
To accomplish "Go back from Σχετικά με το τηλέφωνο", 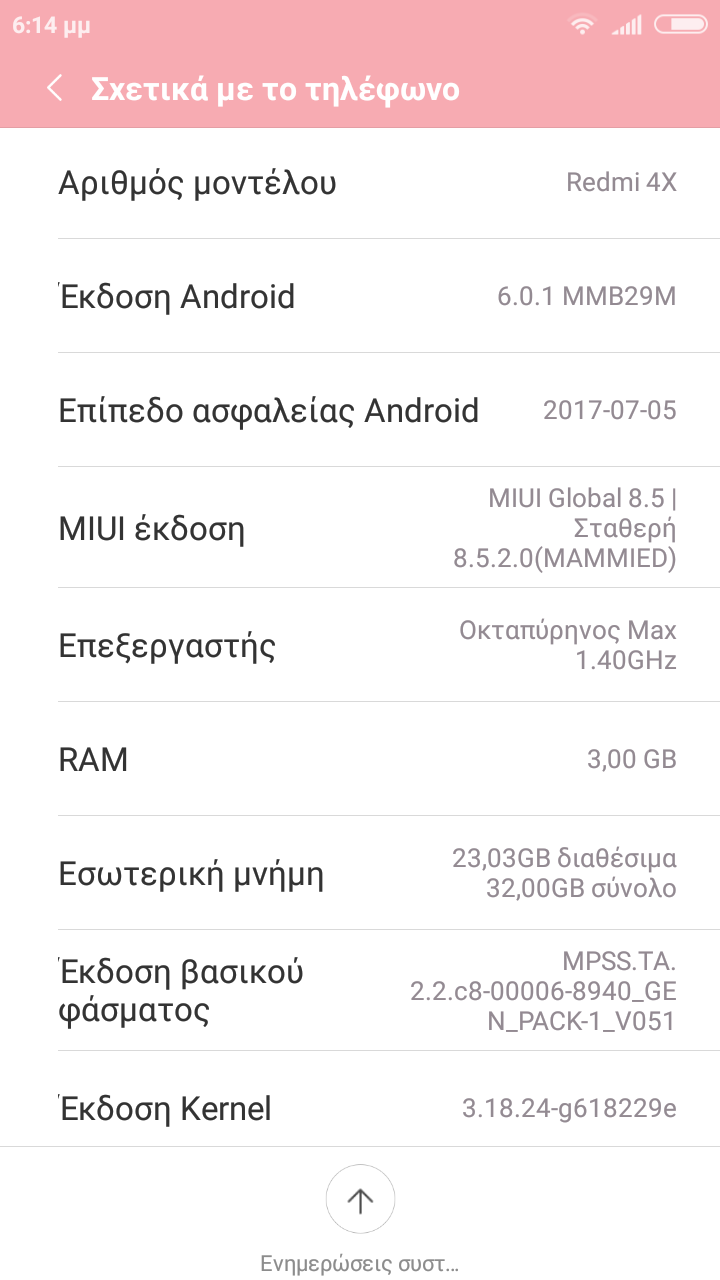I will click(55, 89).
